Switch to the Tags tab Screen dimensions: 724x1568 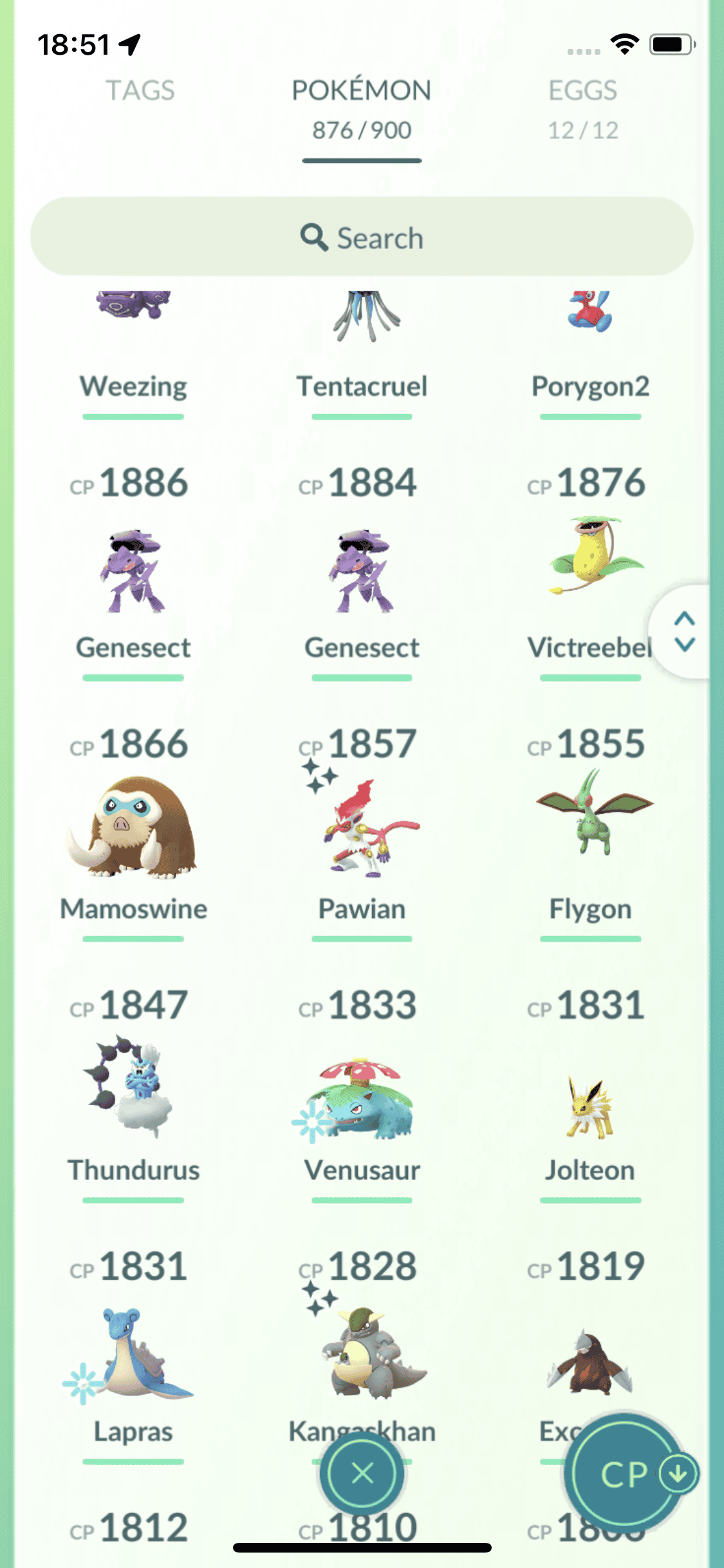(x=140, y=91)
